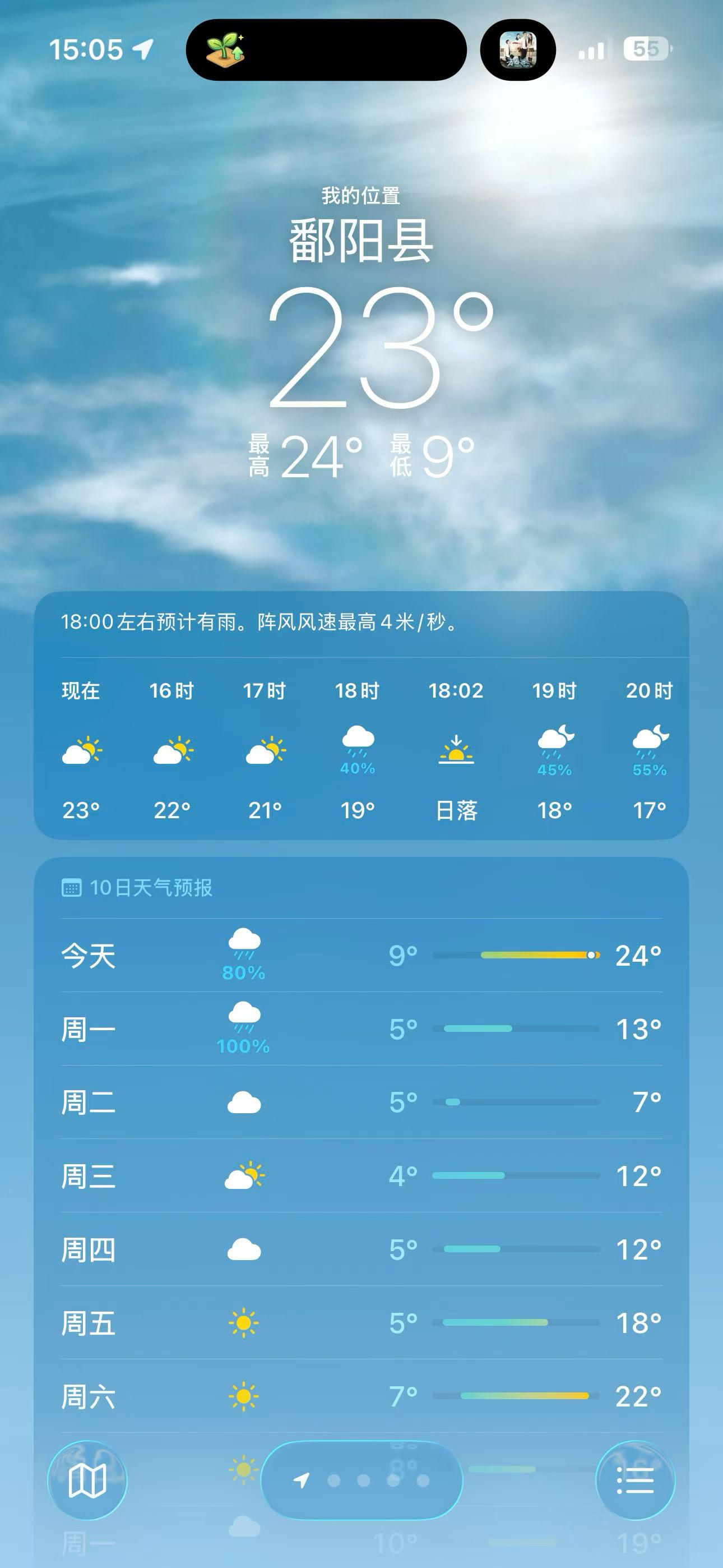Tap the 现在 hourly forecast item
Screen dimensions: 723x1568
[x=81, y=750]
